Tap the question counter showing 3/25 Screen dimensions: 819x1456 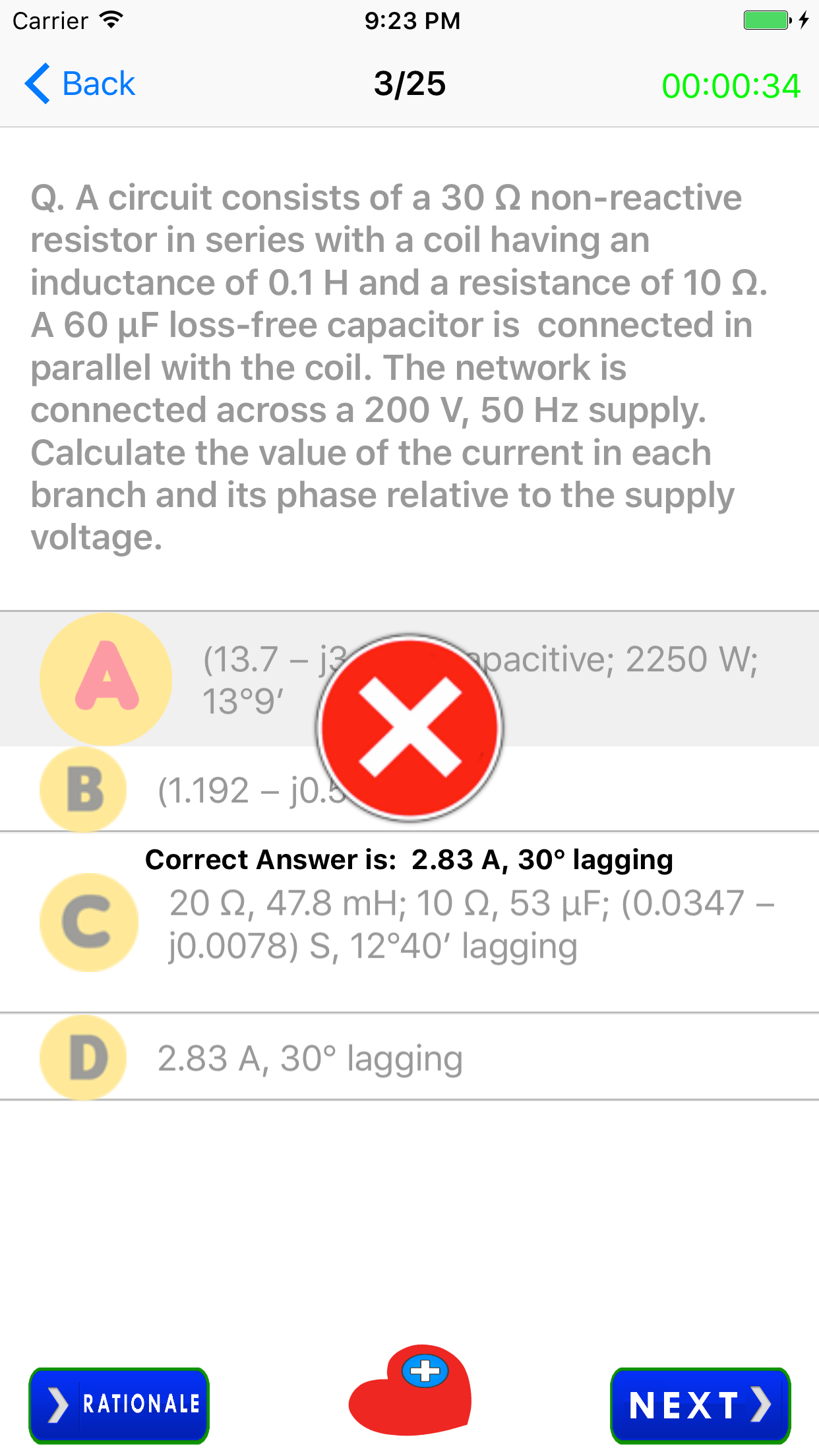(409, 84)
